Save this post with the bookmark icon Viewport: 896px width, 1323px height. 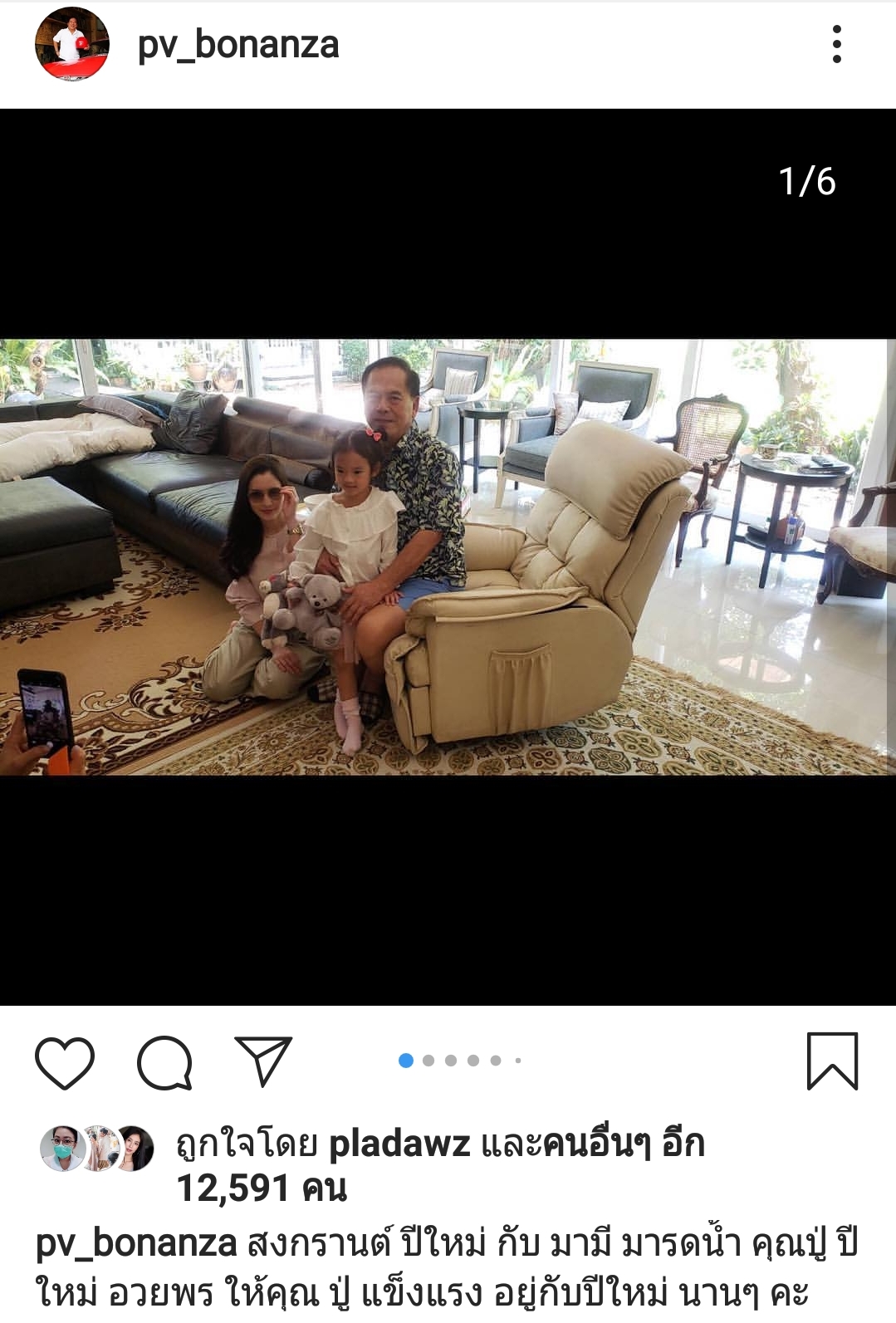pos(832,1061)
